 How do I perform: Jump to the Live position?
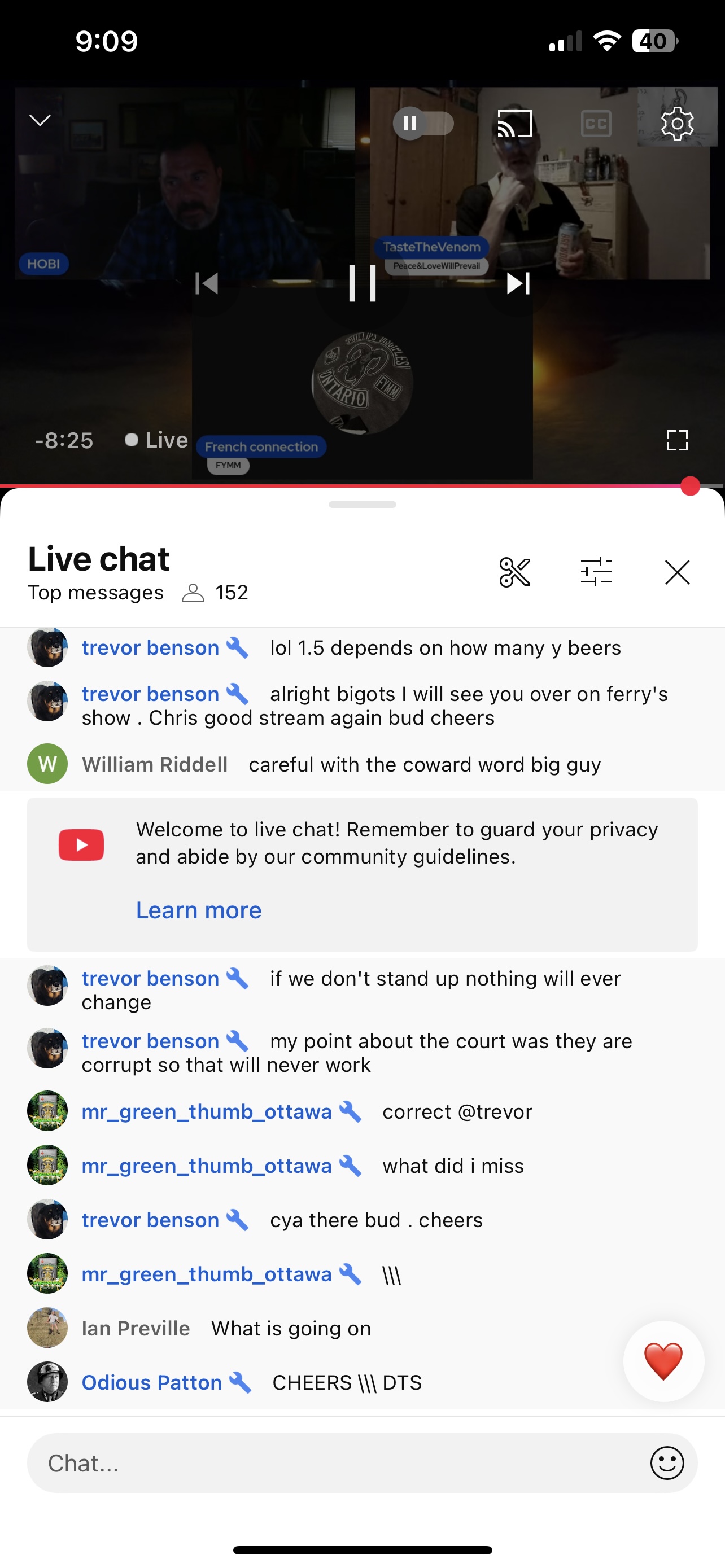[156, 440]
